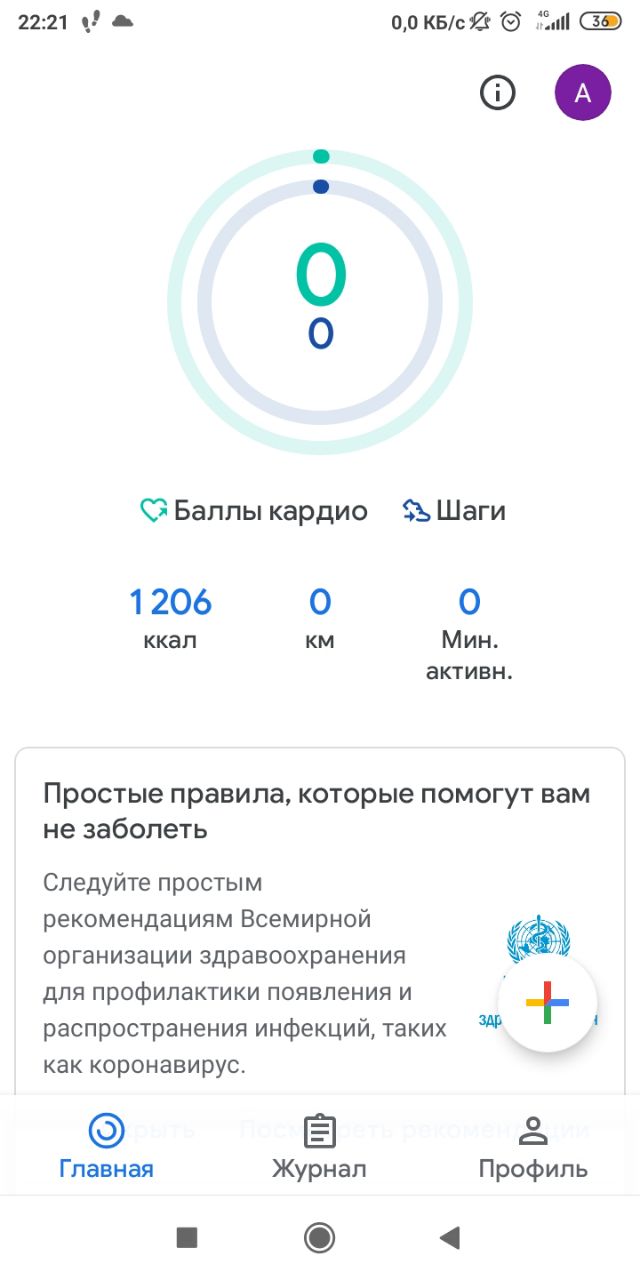The image size is (640, 1280).
Task: Open the WHO health rules card
Action: pos(320,920)
